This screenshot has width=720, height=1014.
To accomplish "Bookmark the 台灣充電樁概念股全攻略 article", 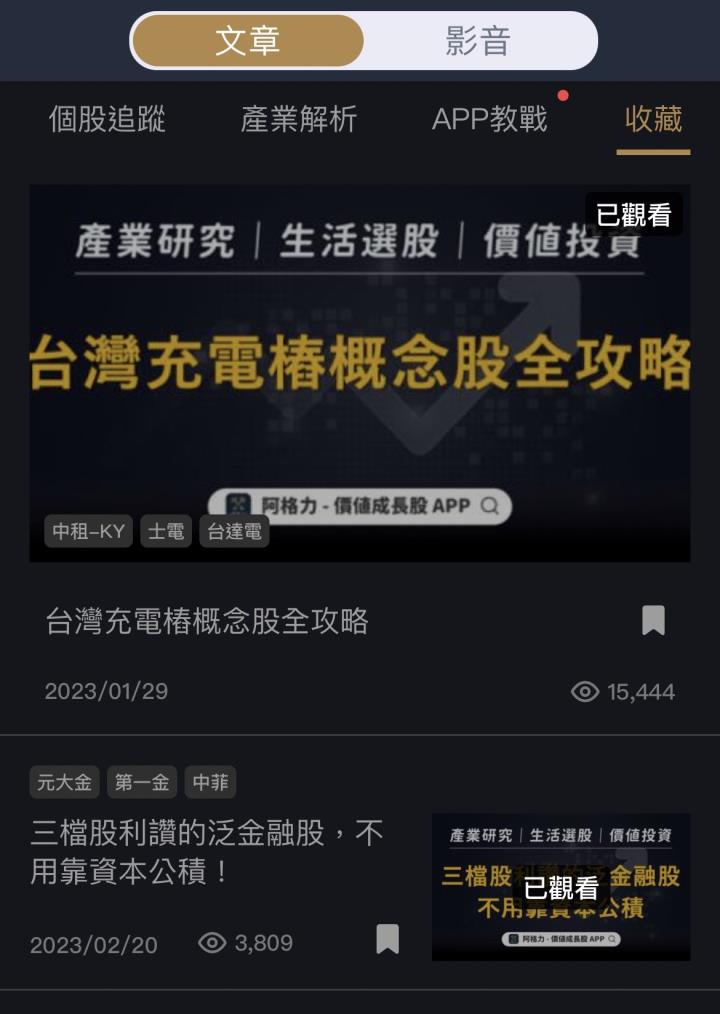I will tap(654, 621).
